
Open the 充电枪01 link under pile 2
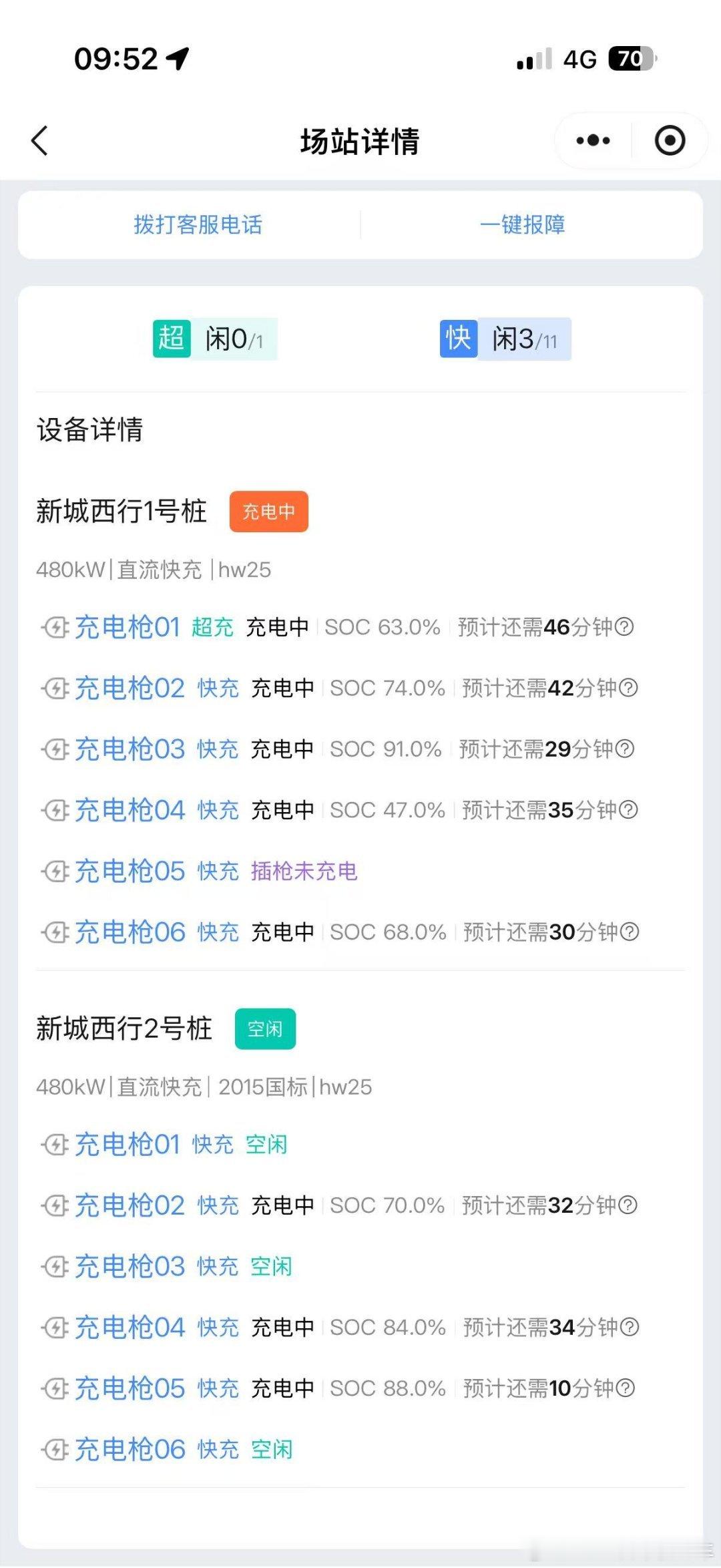click(x=128, y=1145)
